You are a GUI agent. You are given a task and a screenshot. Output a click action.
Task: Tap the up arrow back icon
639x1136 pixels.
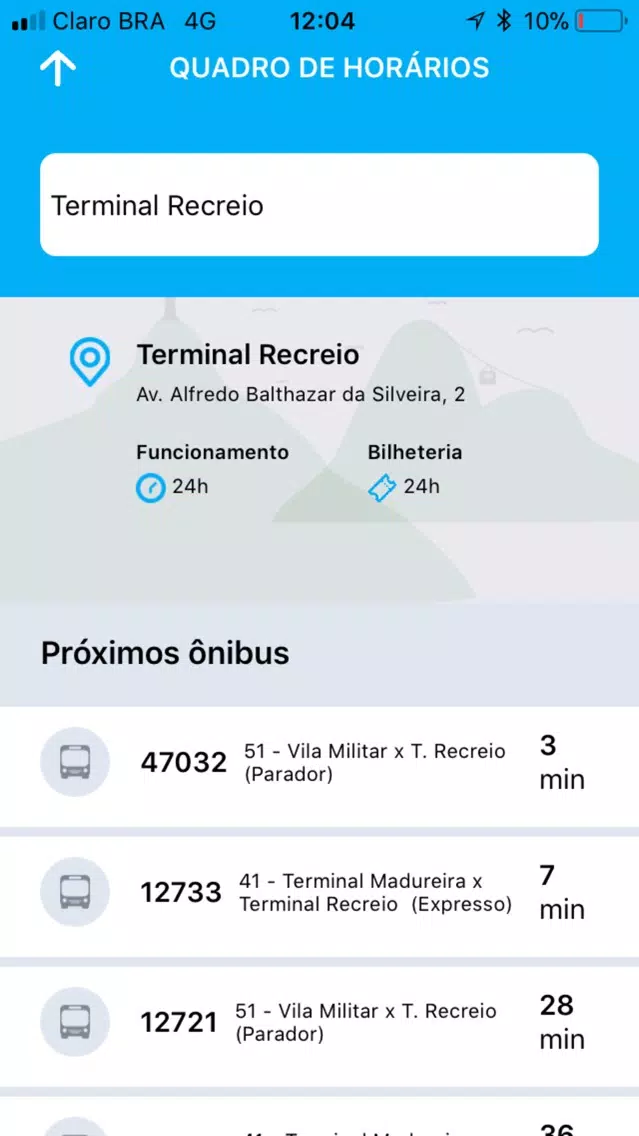tap(57, 69)
